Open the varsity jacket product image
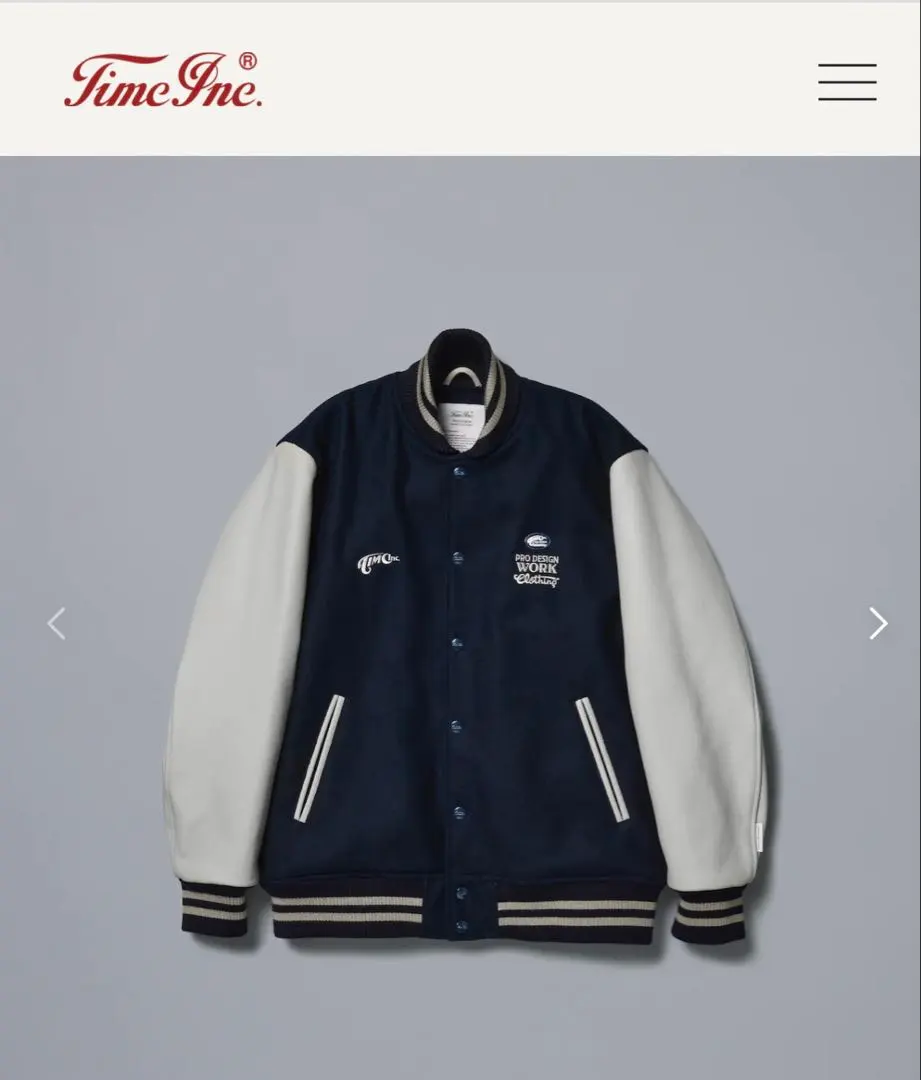The width and height of the screenshot is (921, 1080). pos(462,640)
